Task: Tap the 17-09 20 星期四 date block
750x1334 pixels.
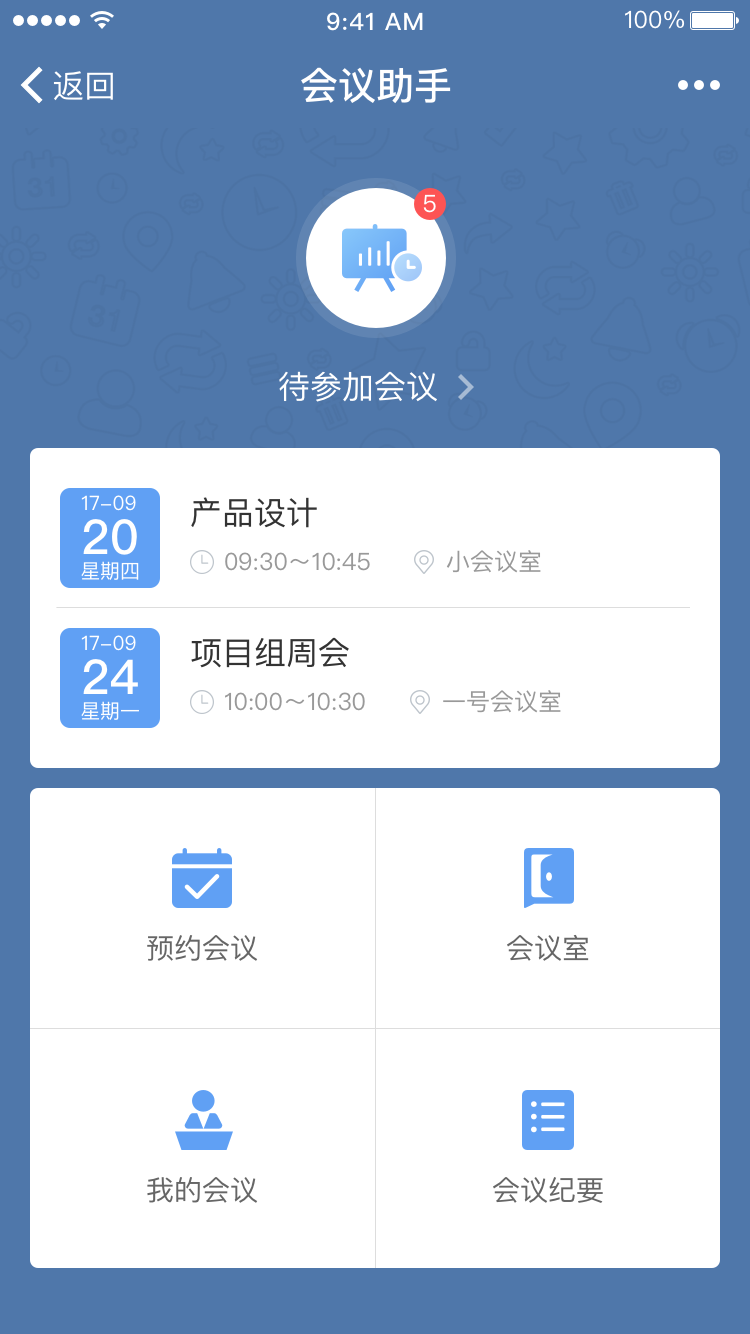Action: point(109,537)
